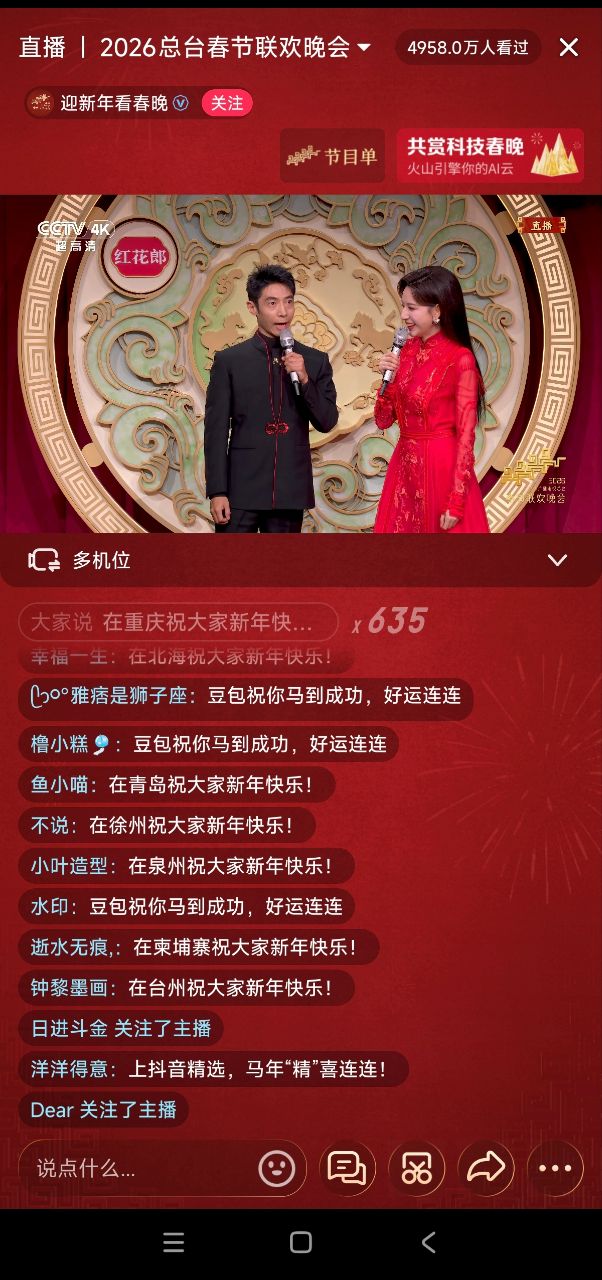Open the 共赏科技春晚 banner
The height and width of the screenshot is (1280, 602).
pos(490,156)
